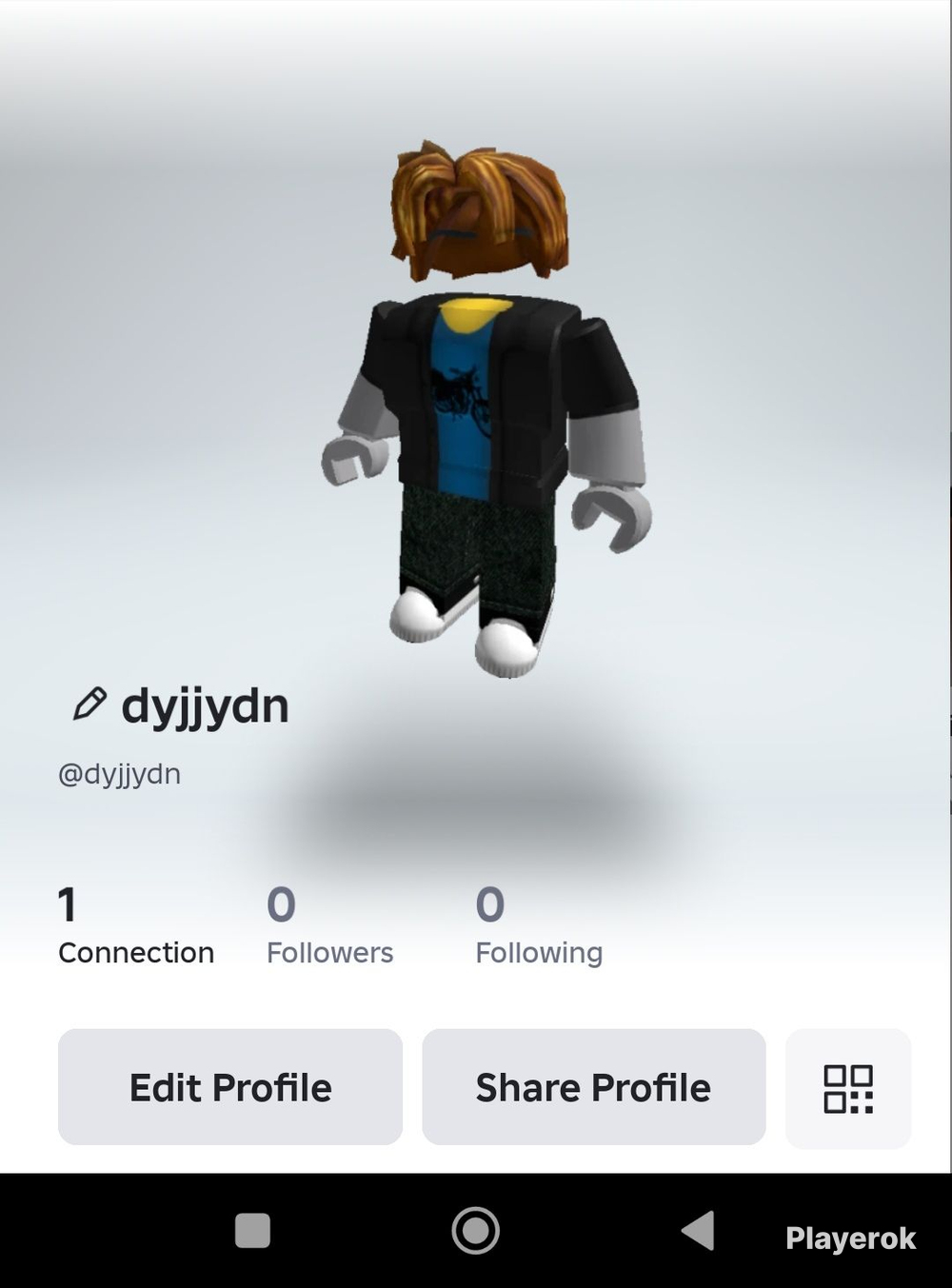
Task: Open the Edit Profile button
Action: pyautogui.click(x=230, y=1087)
